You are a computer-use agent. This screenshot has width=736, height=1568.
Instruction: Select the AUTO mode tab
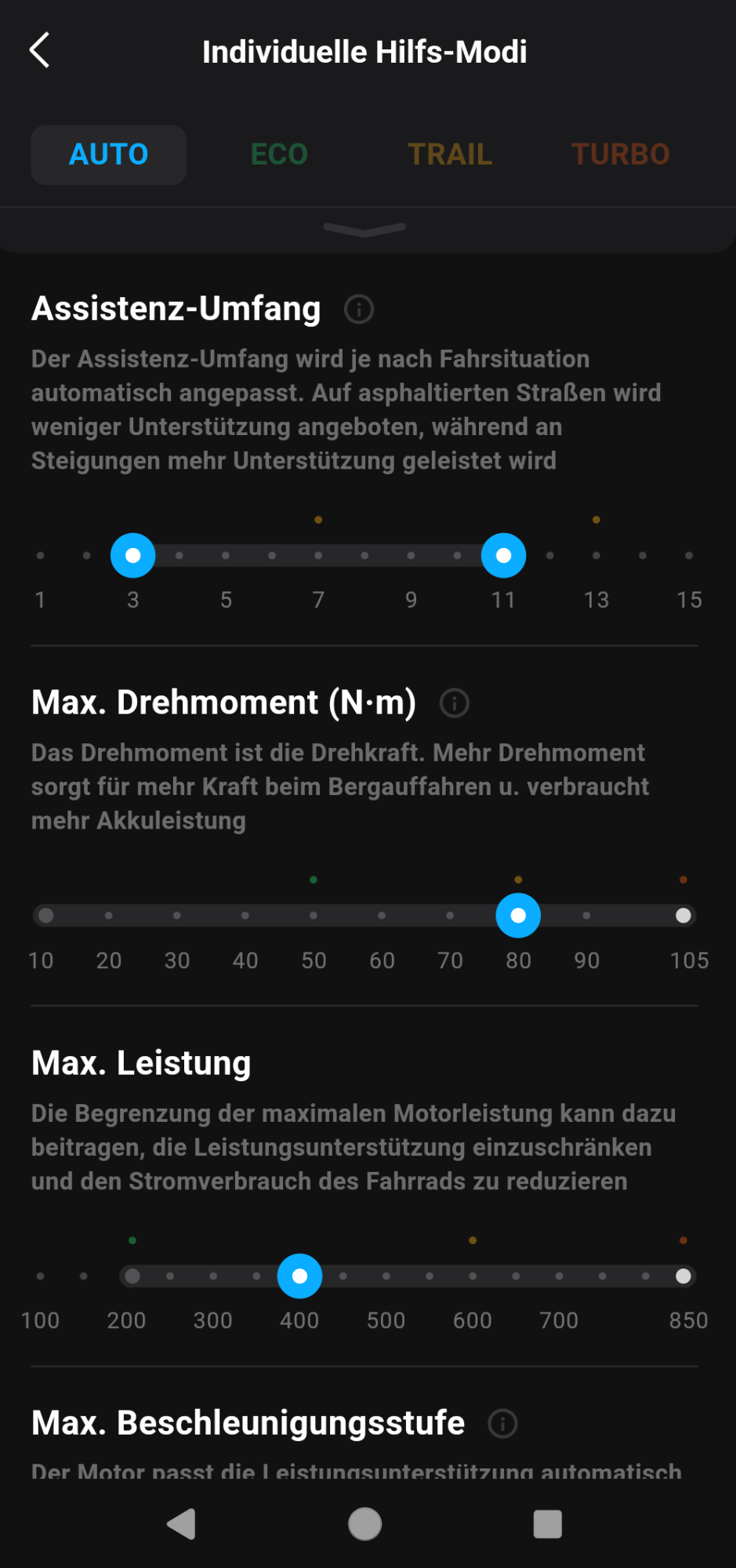click(109, 154)
